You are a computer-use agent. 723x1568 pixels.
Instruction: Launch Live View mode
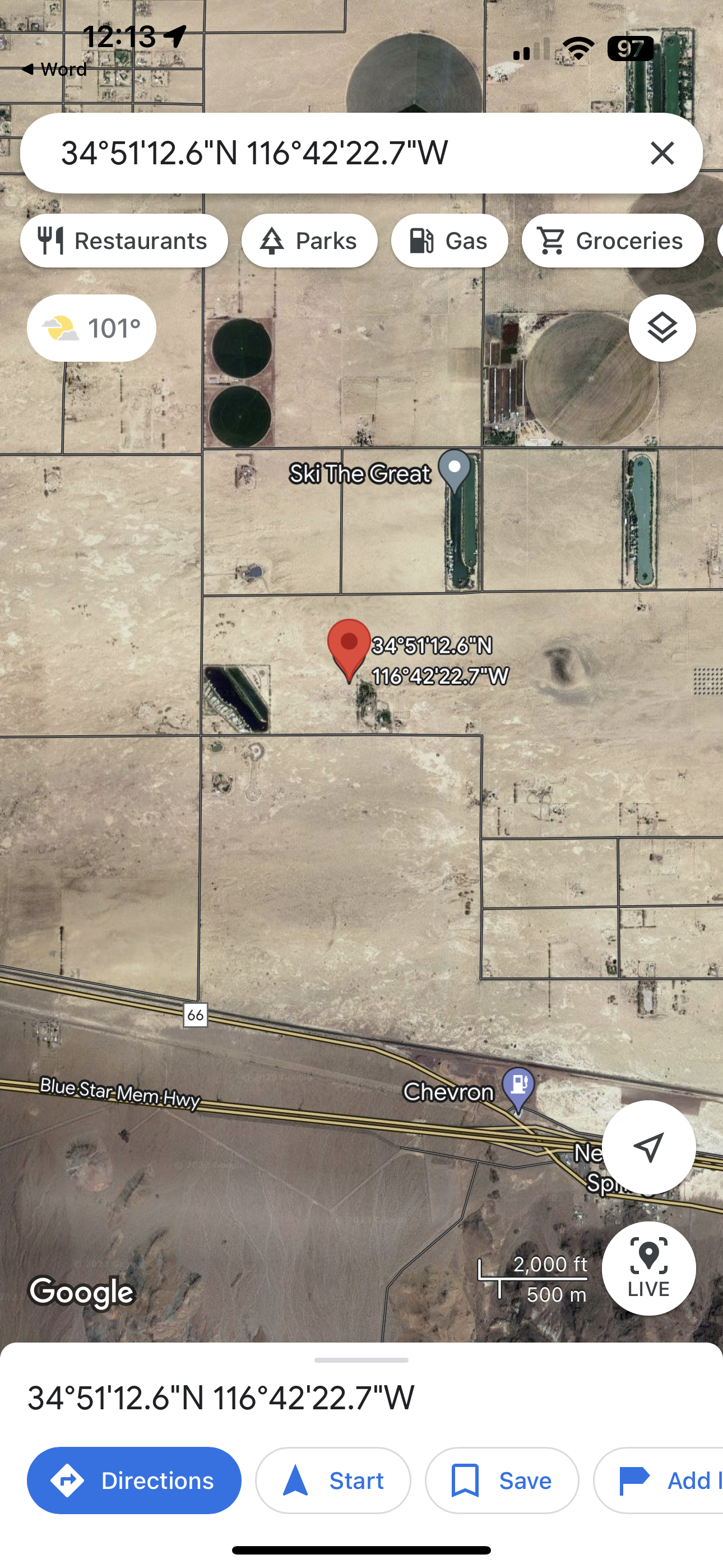tap(648, 1268)
